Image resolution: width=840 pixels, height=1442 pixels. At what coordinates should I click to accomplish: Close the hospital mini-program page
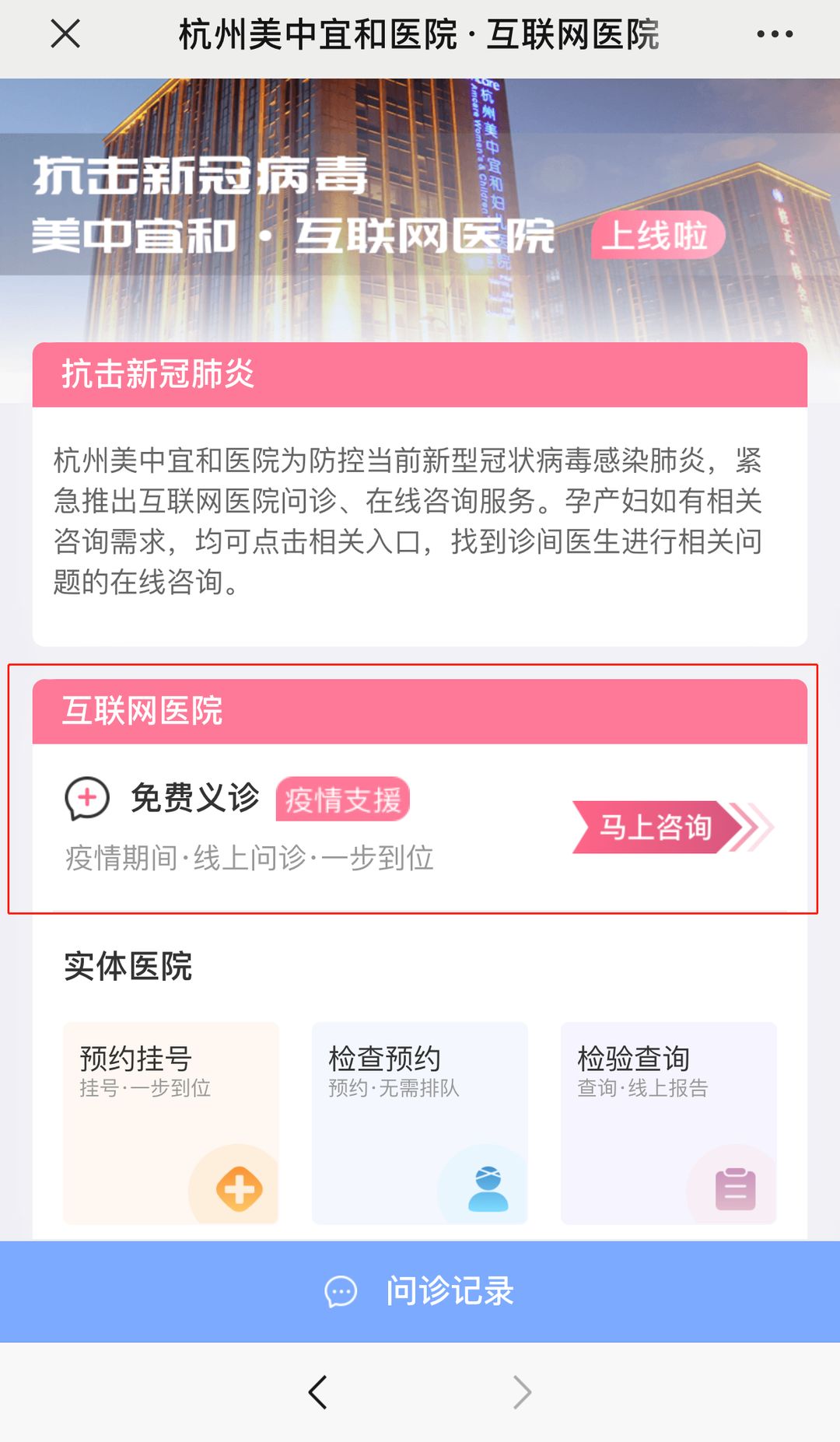(x=65, y=34)
